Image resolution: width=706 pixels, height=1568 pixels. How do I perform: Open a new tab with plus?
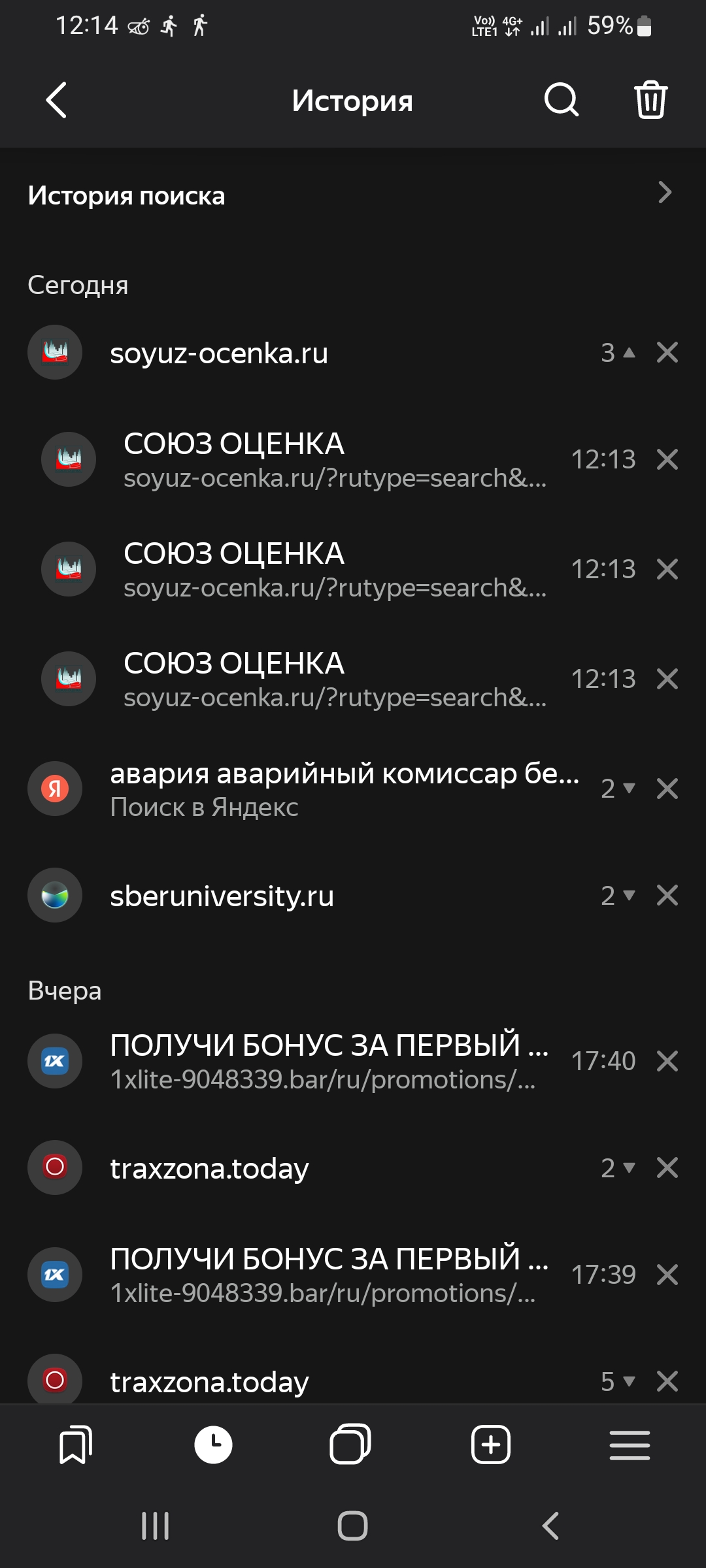490,1445
